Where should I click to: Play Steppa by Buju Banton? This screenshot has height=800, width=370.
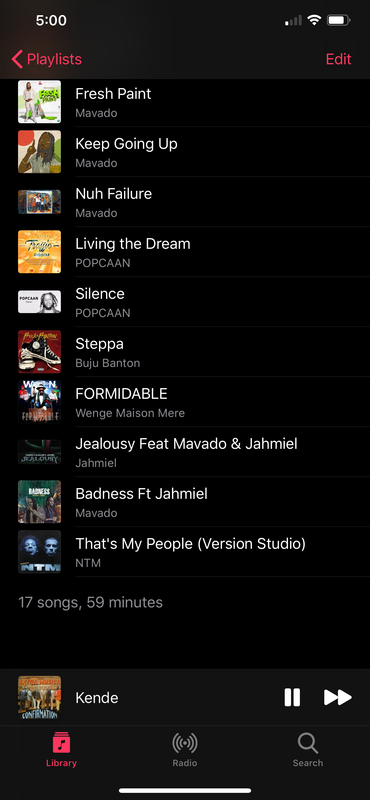coord(185,352)
